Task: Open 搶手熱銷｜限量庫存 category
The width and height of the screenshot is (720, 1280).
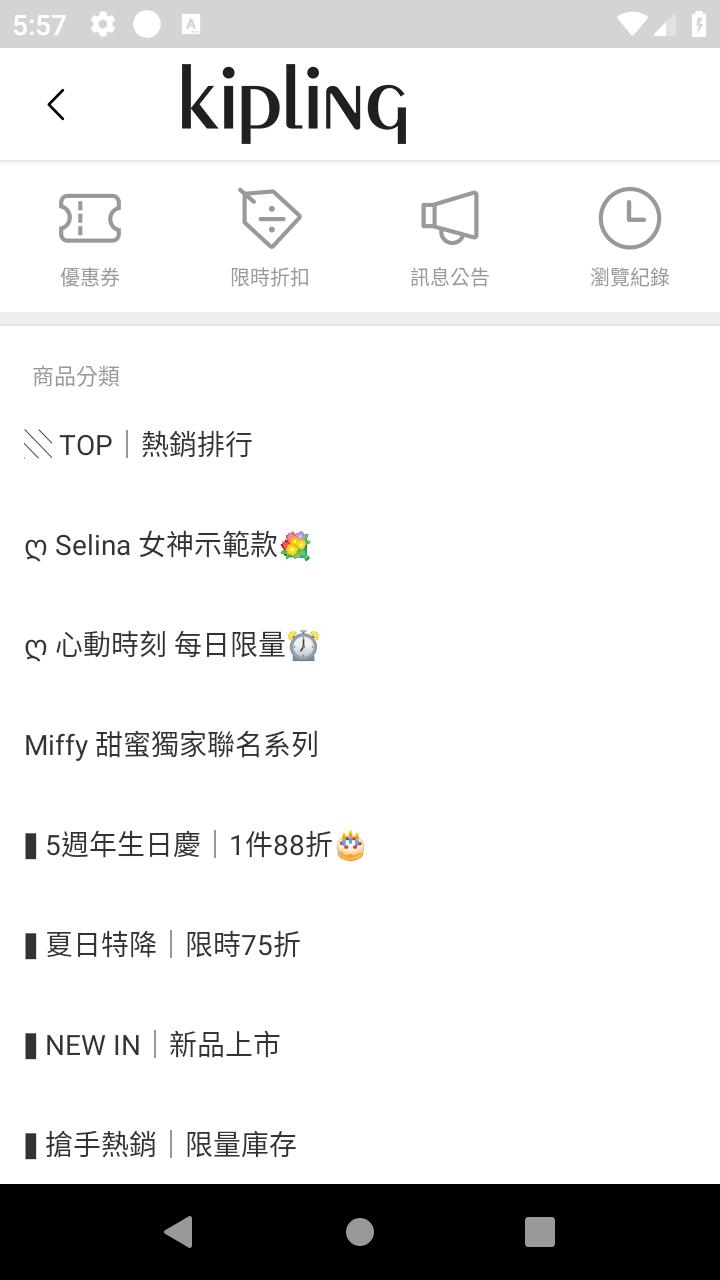Action: point(360,1144)
